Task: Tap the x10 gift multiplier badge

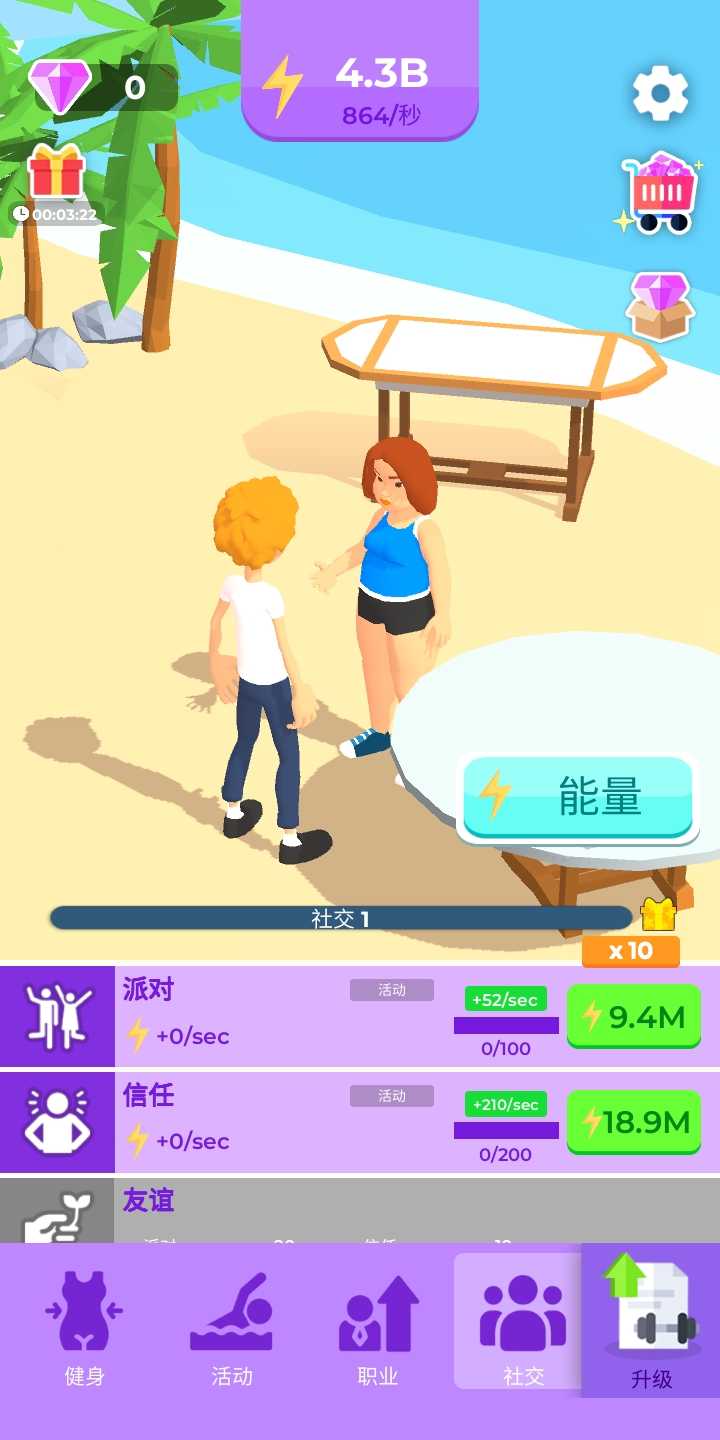Action: [631, 953]
